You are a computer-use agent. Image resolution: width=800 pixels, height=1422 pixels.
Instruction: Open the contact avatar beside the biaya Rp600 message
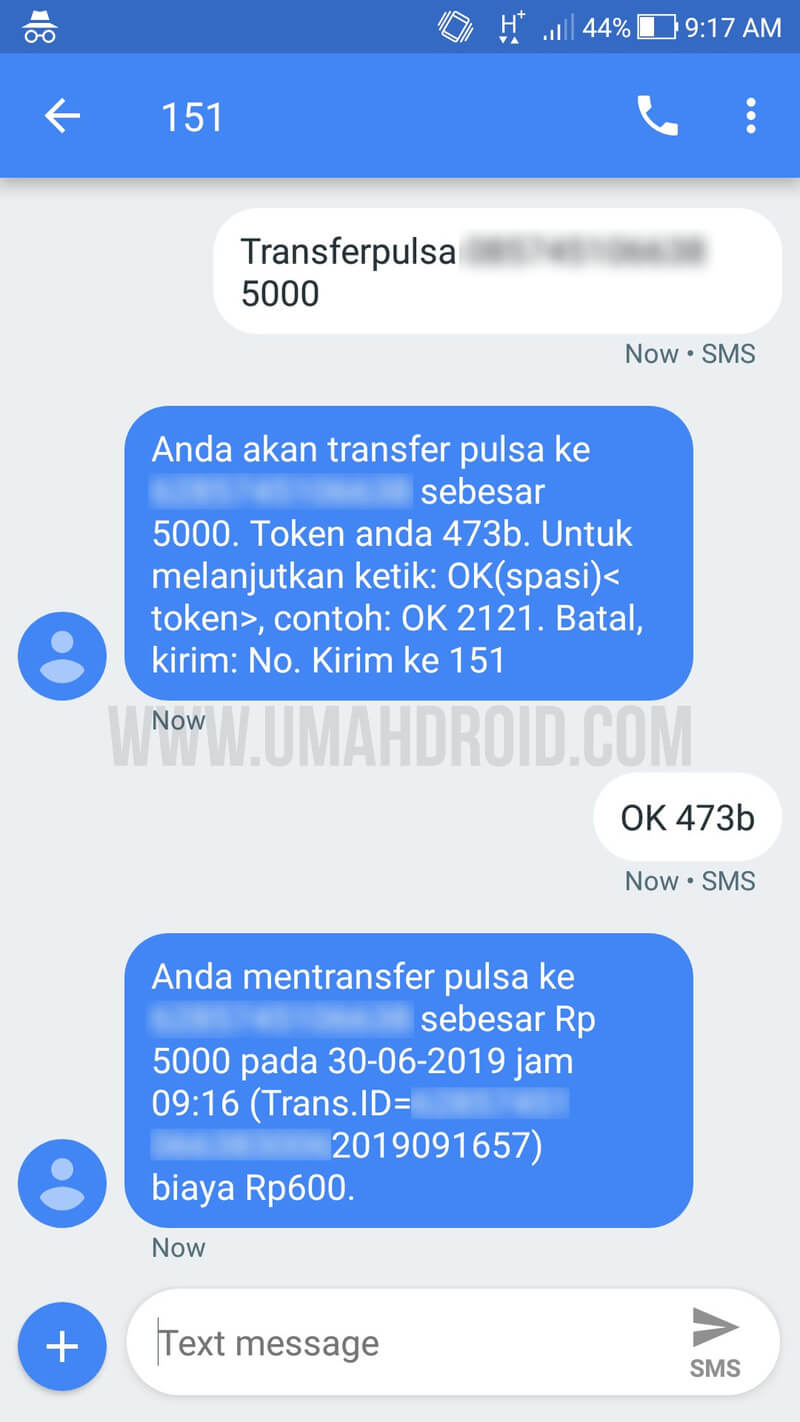coord(62,1183)
